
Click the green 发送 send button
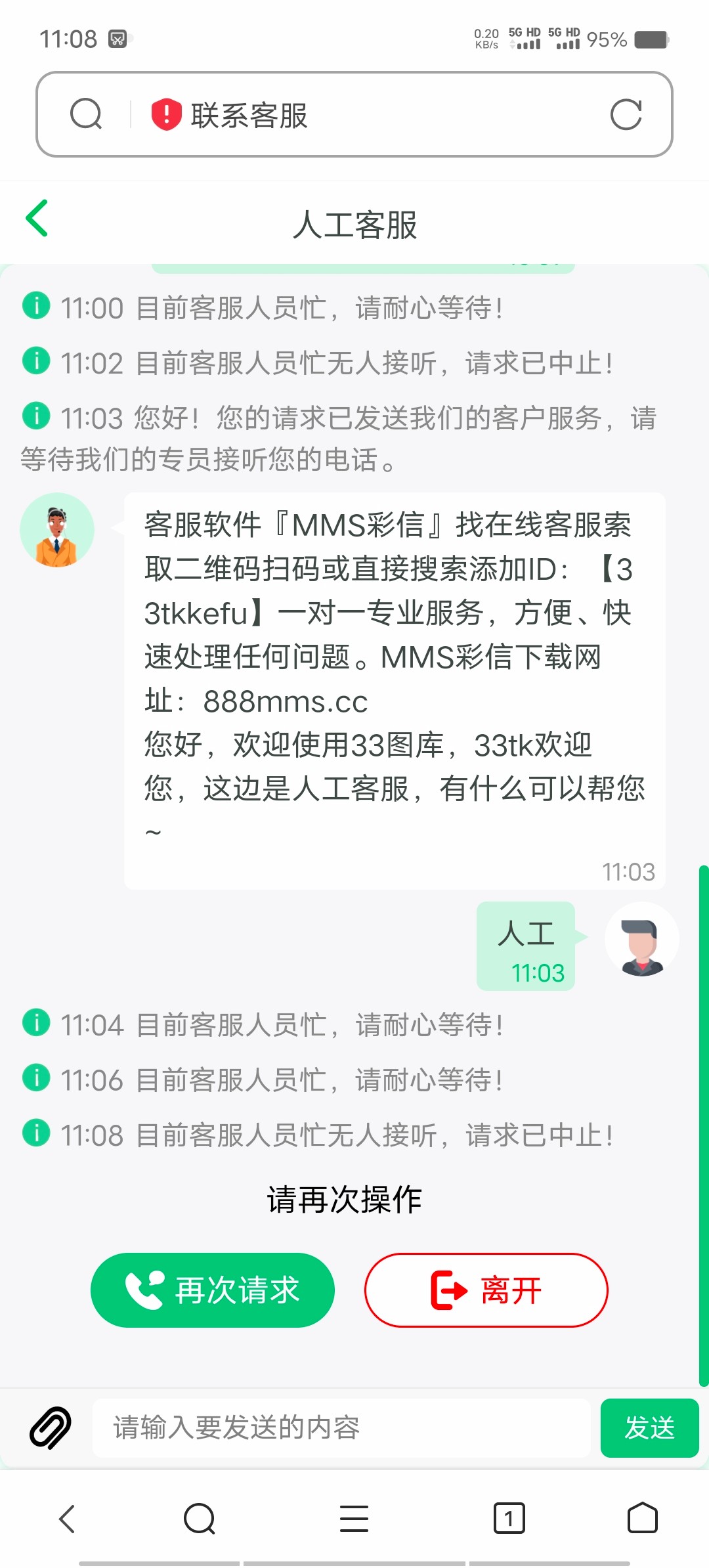click(649, 1428)
